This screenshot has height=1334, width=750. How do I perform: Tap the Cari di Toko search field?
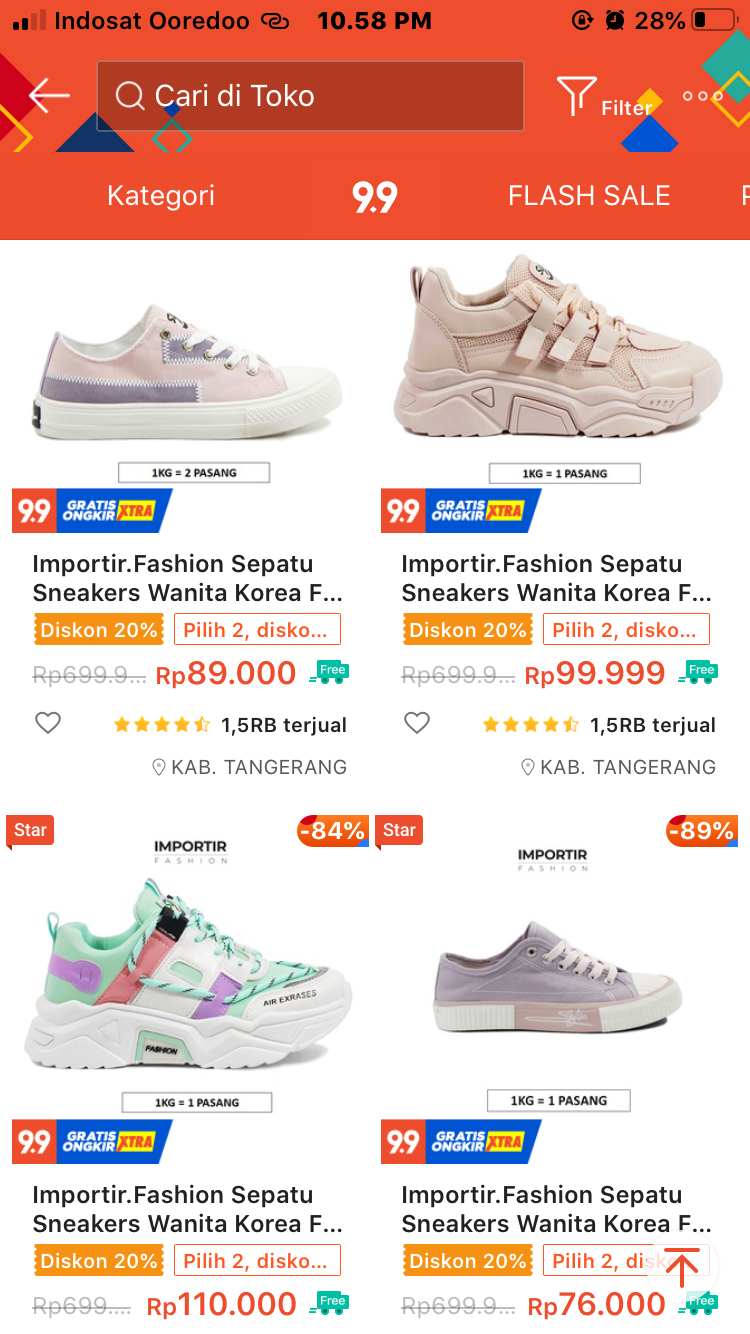point(310,96)
